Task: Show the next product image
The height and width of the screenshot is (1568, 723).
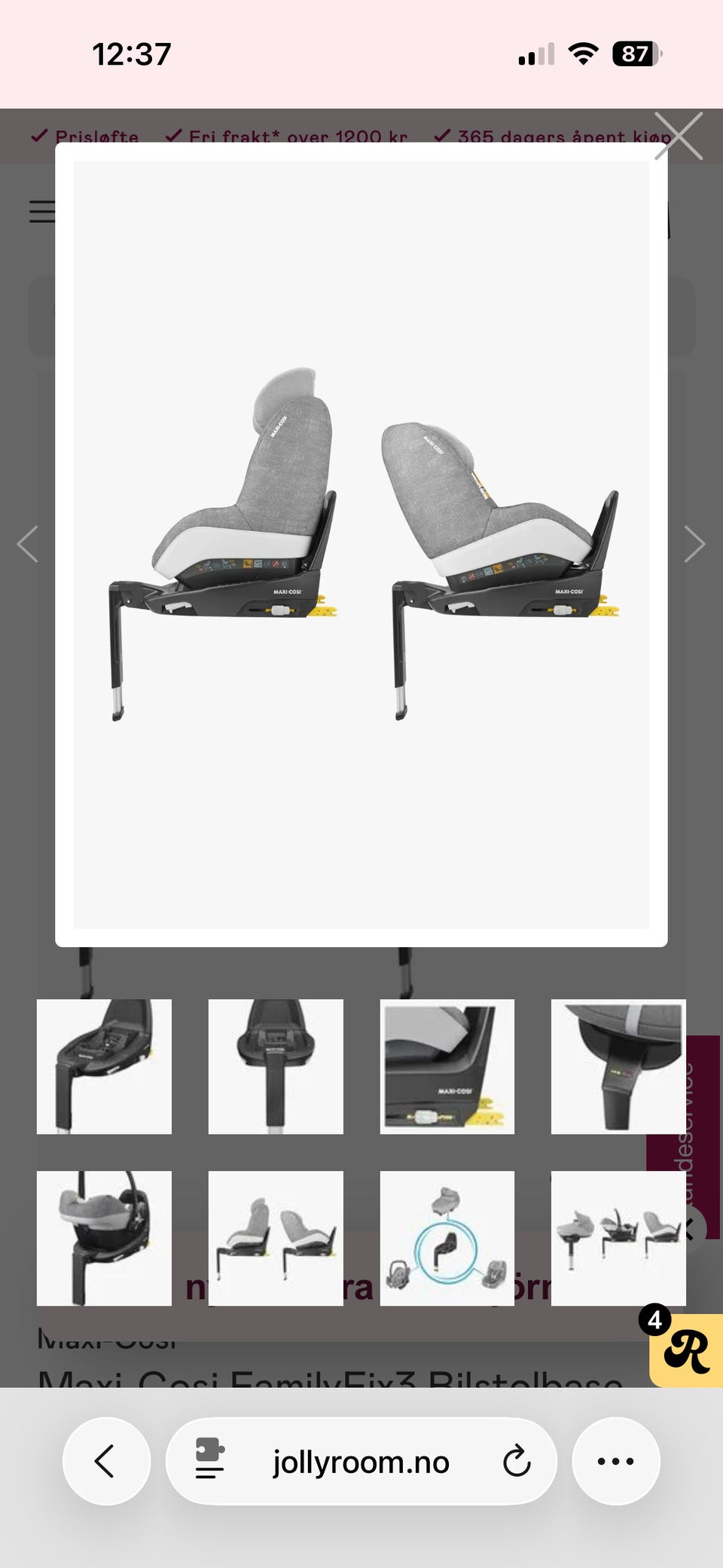Action: [694, 544]
